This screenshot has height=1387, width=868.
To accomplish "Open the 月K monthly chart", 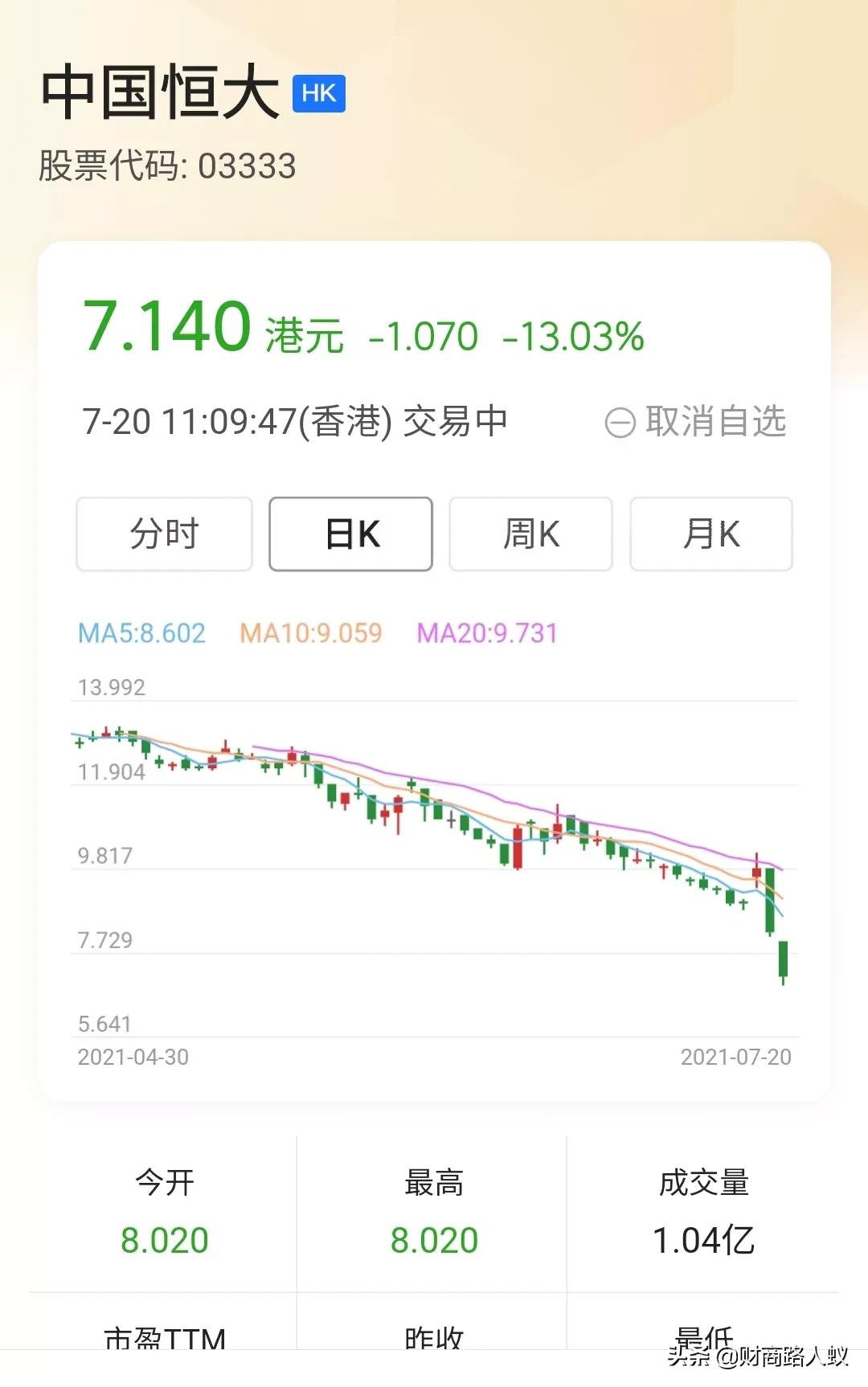I will tap(710, 534).
